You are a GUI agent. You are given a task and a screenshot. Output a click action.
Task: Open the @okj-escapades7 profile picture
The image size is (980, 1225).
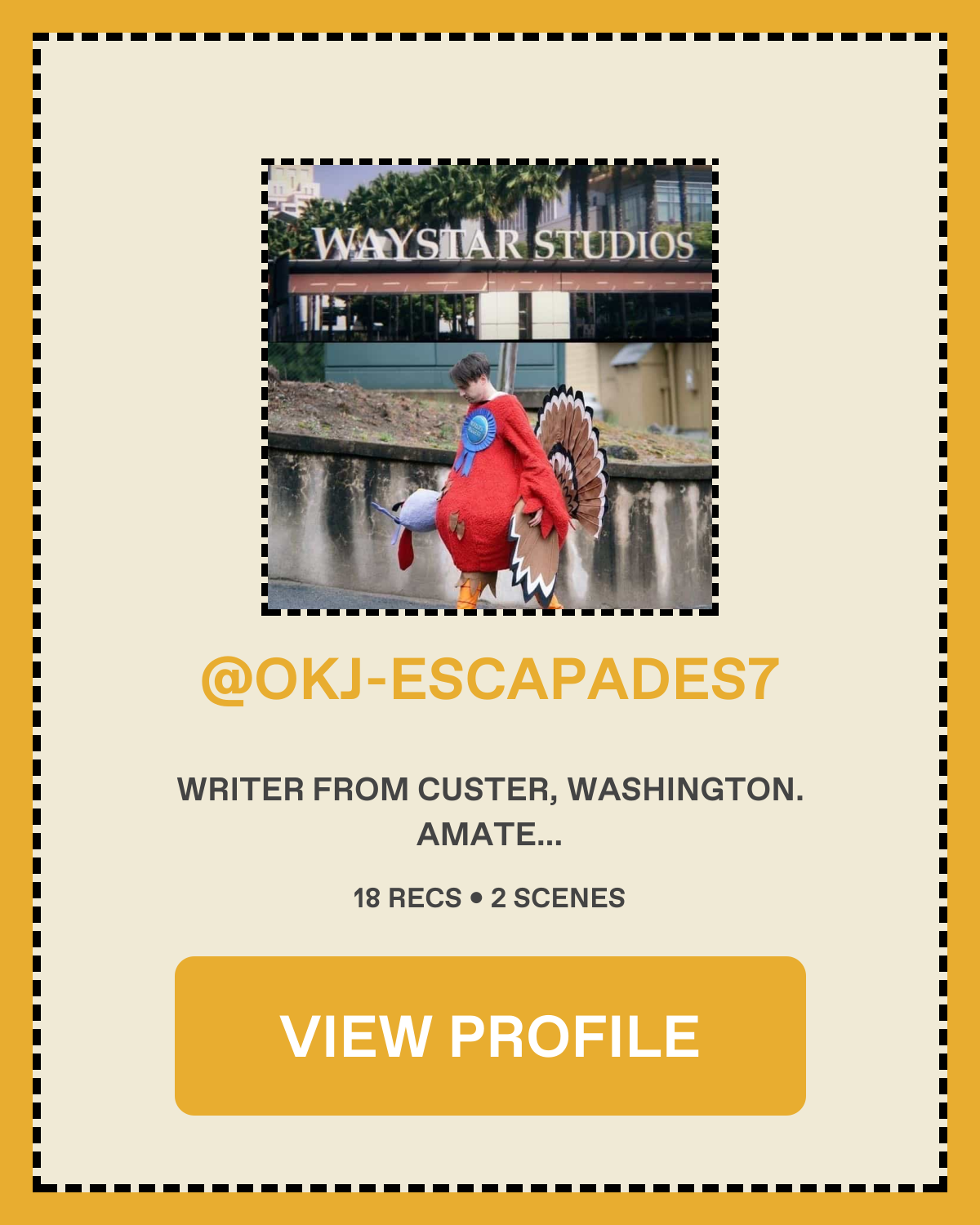click(x=490, y=387)
